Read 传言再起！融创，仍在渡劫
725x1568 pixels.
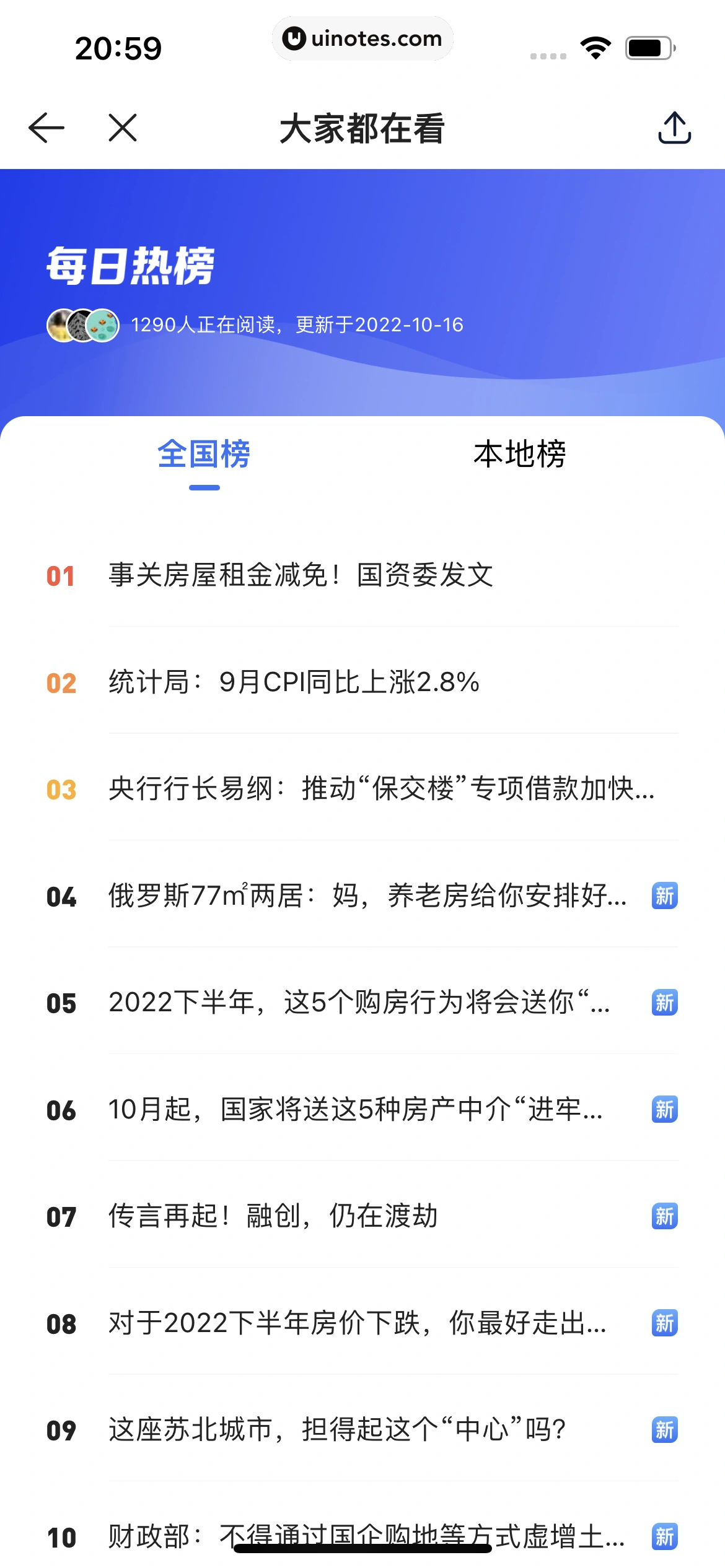[x=273, y=1216]
